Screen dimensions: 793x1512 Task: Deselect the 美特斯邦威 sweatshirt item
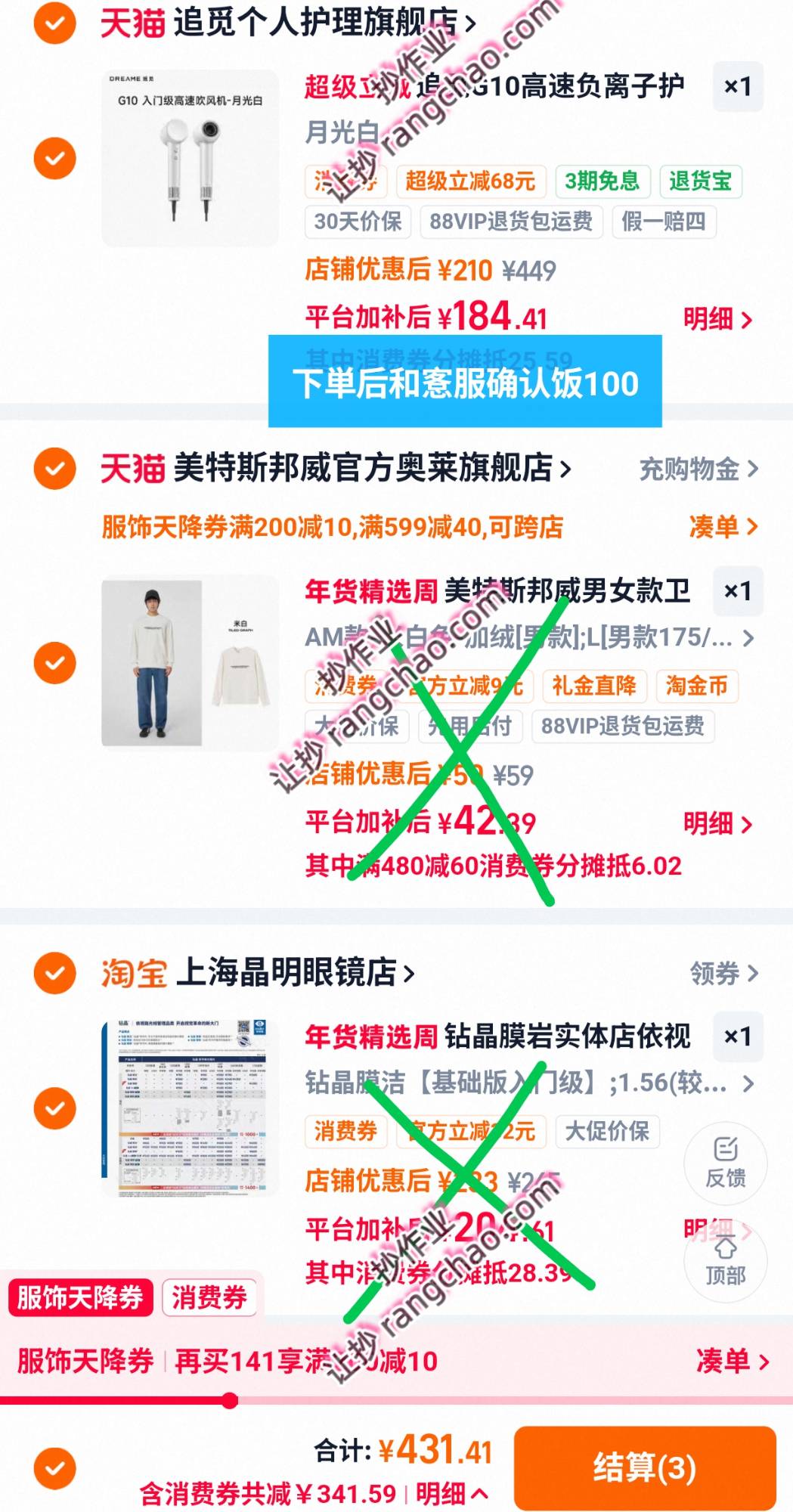[x=54, y=662]
